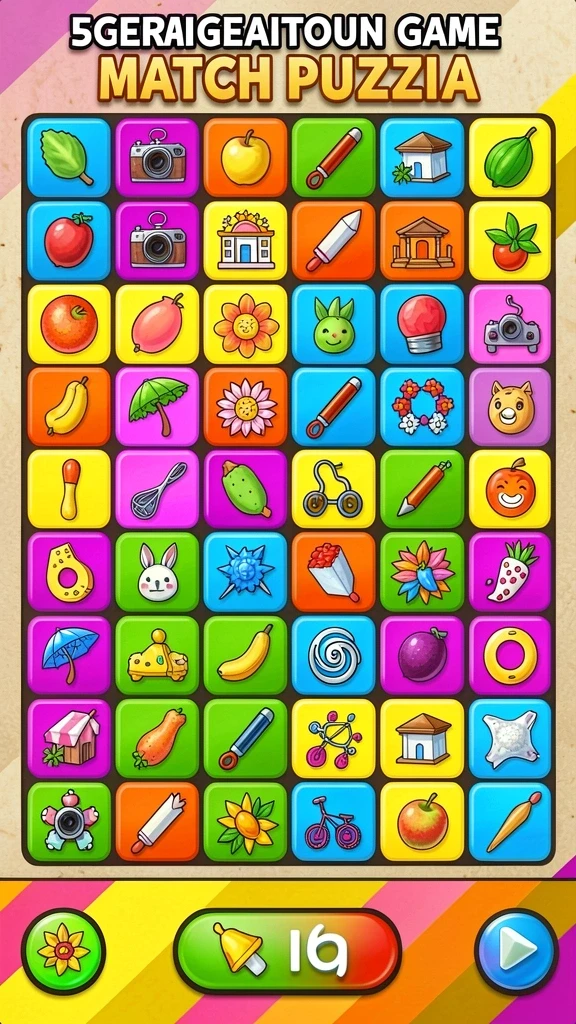Pick the smiling orange face tile
Screen dimensions: 576x1024
510,489
